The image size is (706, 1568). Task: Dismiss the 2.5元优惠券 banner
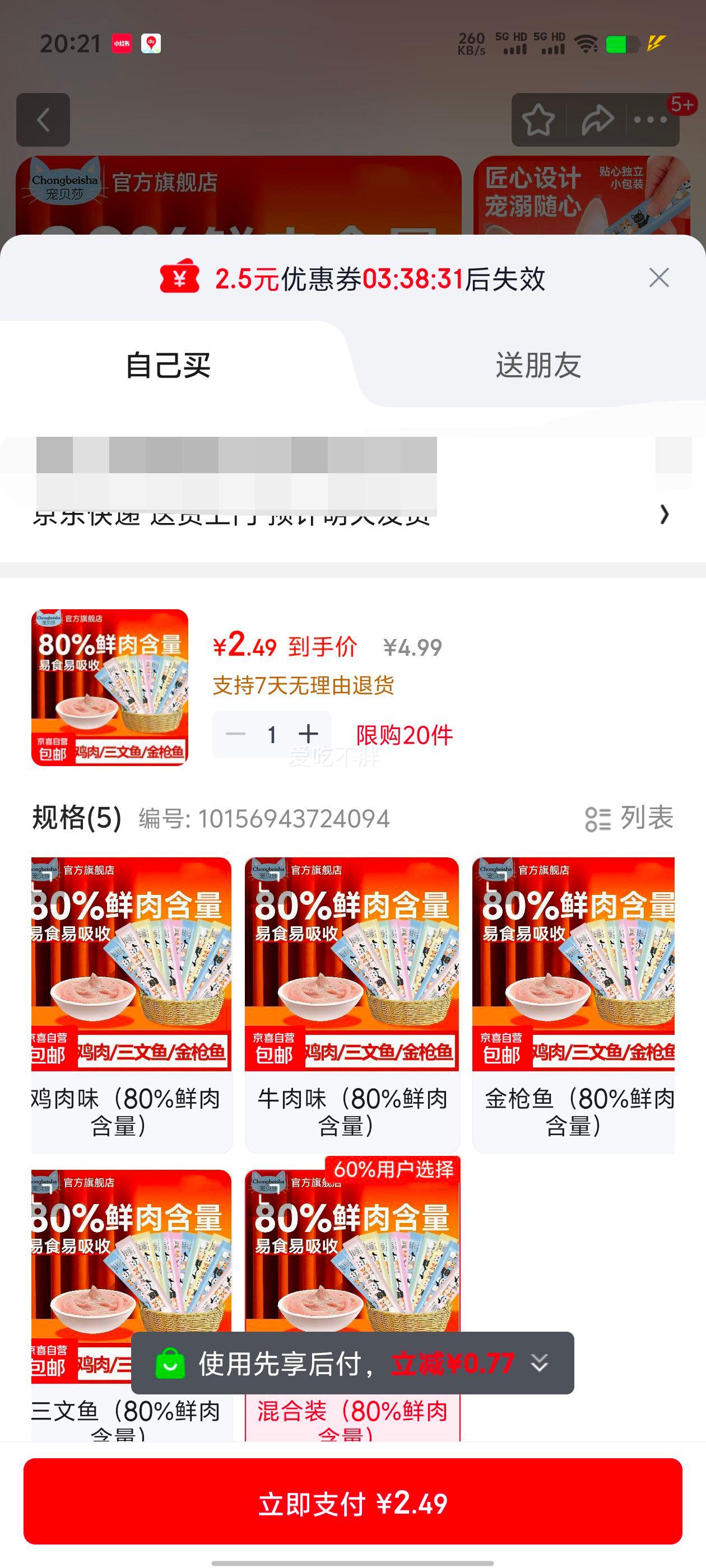659,278
